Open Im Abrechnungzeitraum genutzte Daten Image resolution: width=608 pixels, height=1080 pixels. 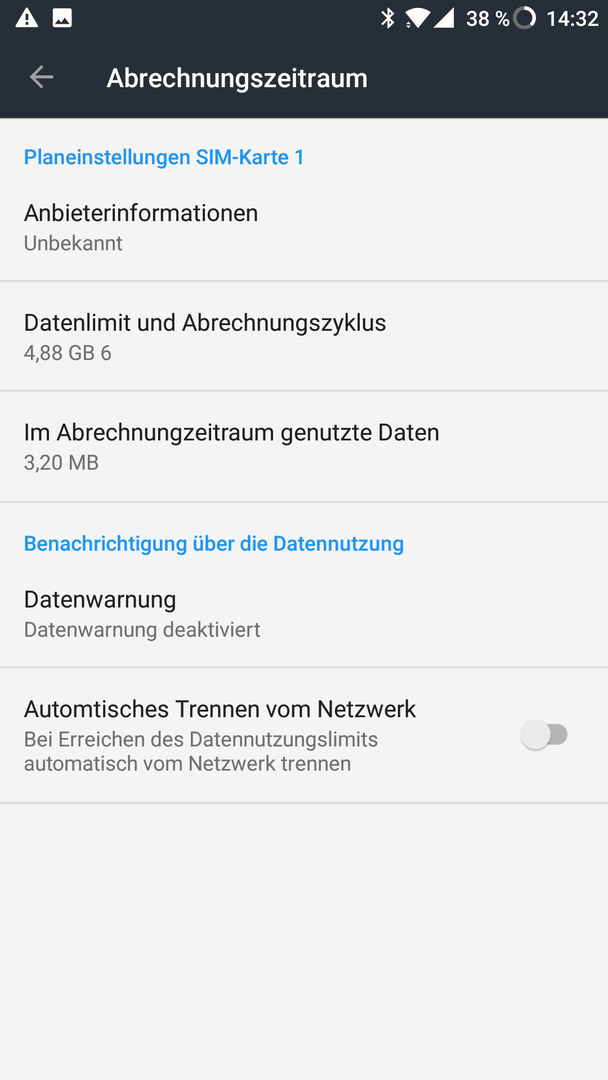[304, 446]
